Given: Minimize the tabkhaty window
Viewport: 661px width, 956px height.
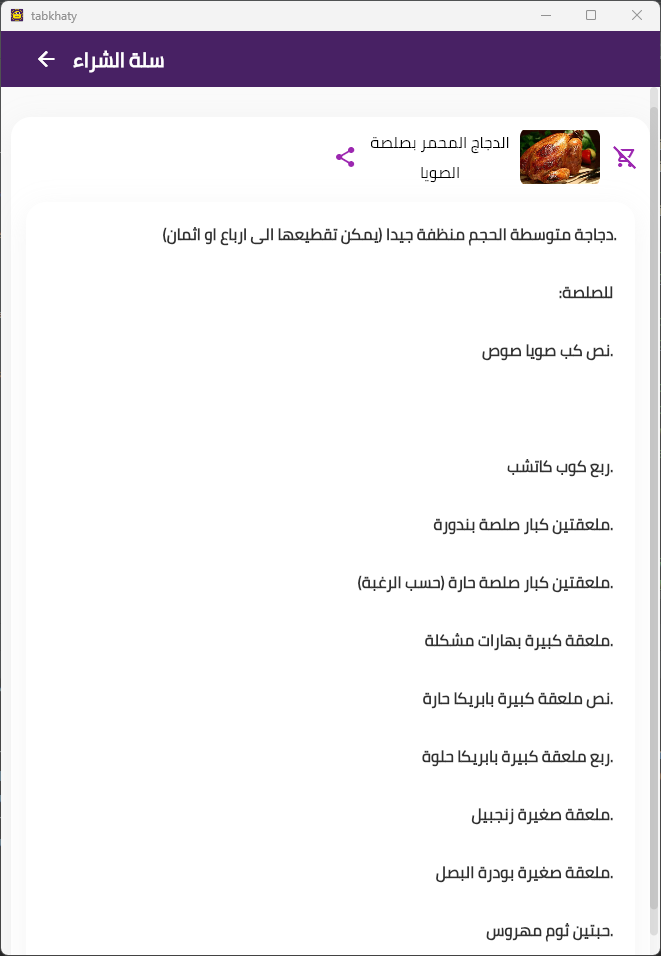Looking at the screenshot, I should (545, 15).
